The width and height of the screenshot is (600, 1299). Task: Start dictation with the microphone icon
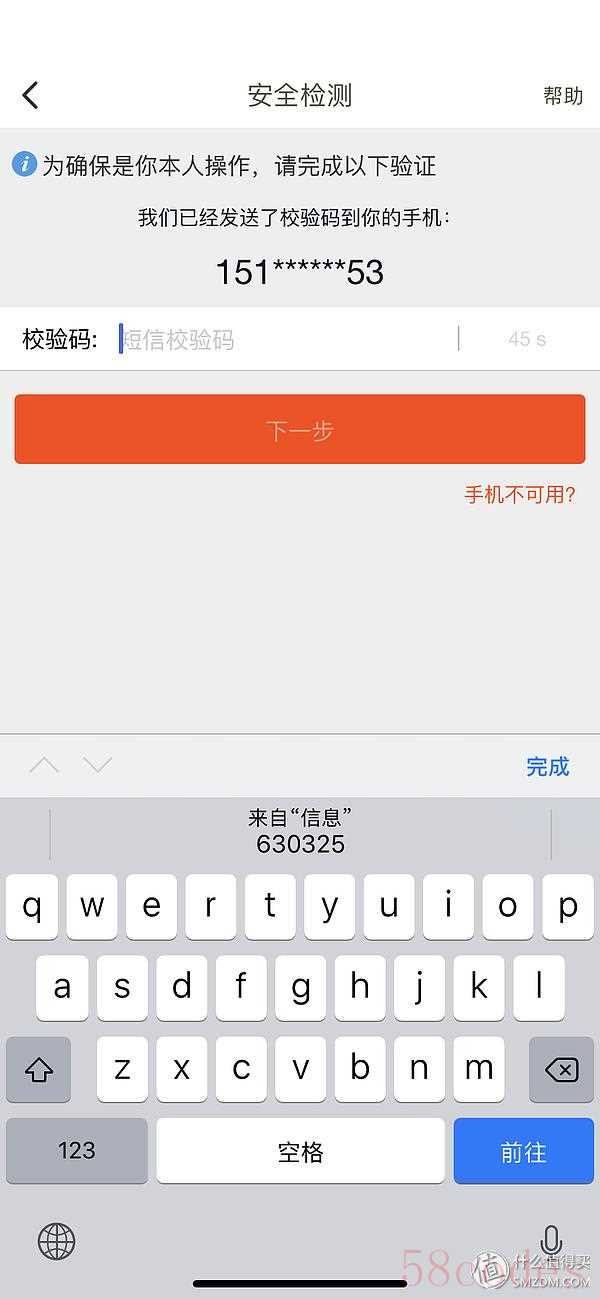(550, 1242)
